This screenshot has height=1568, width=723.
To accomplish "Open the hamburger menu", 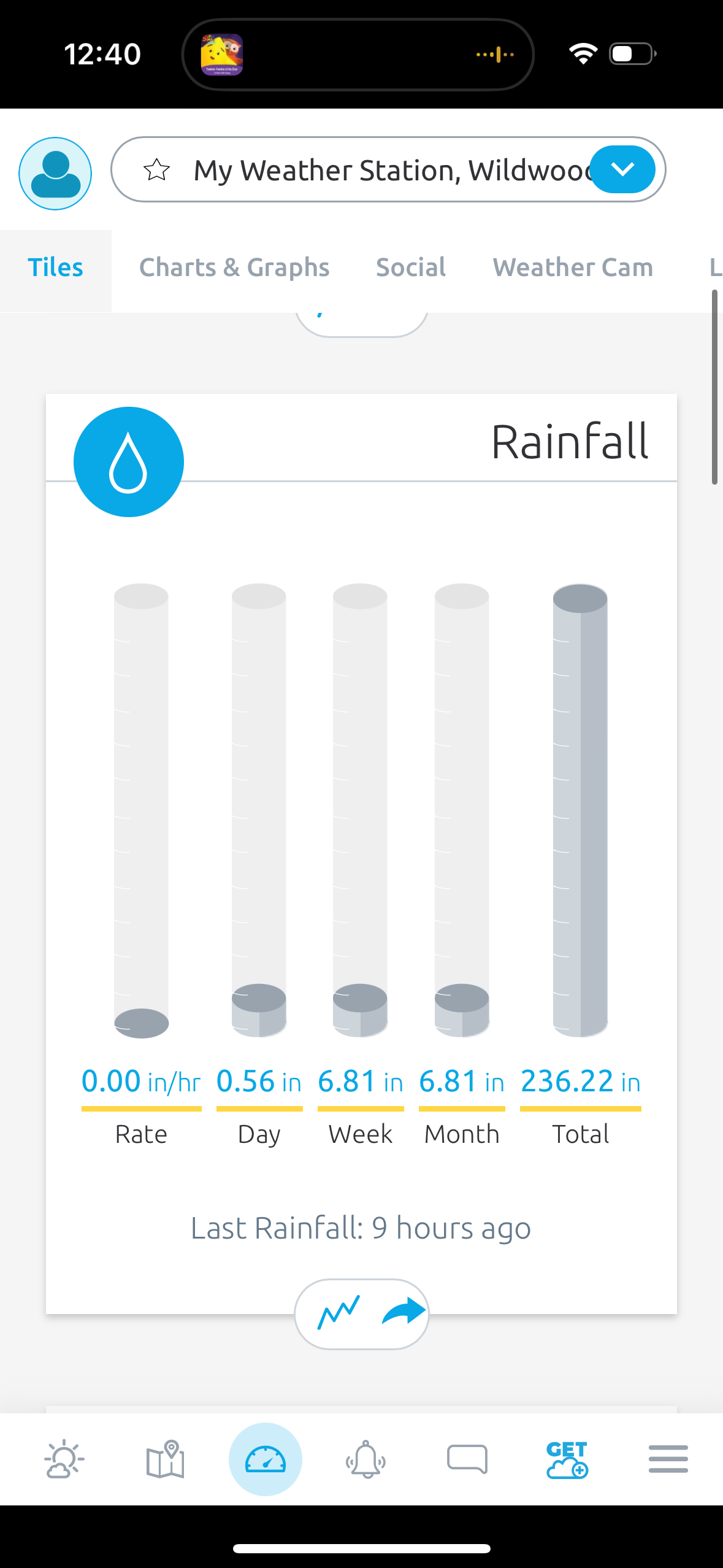I will click(668, 1459).
